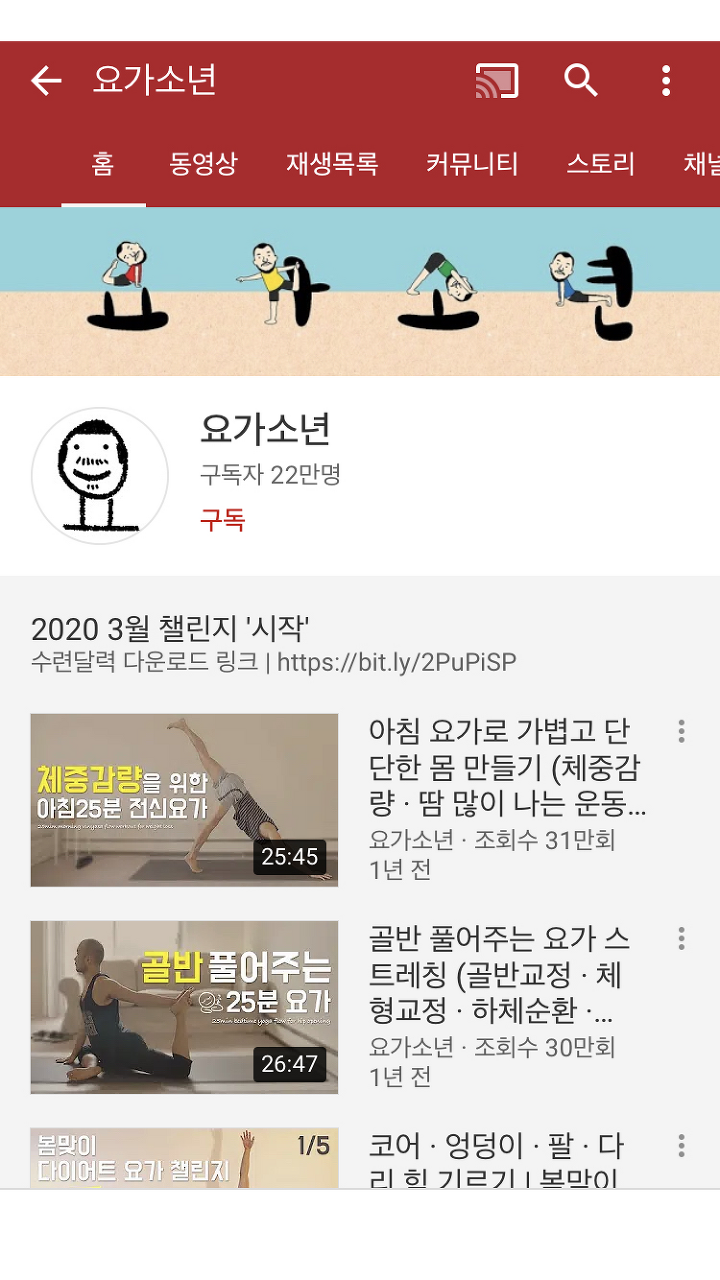Select the 홈 tab
Image resolution: width=720 pixels, height=1280 pixels.
tap(103, 164)
